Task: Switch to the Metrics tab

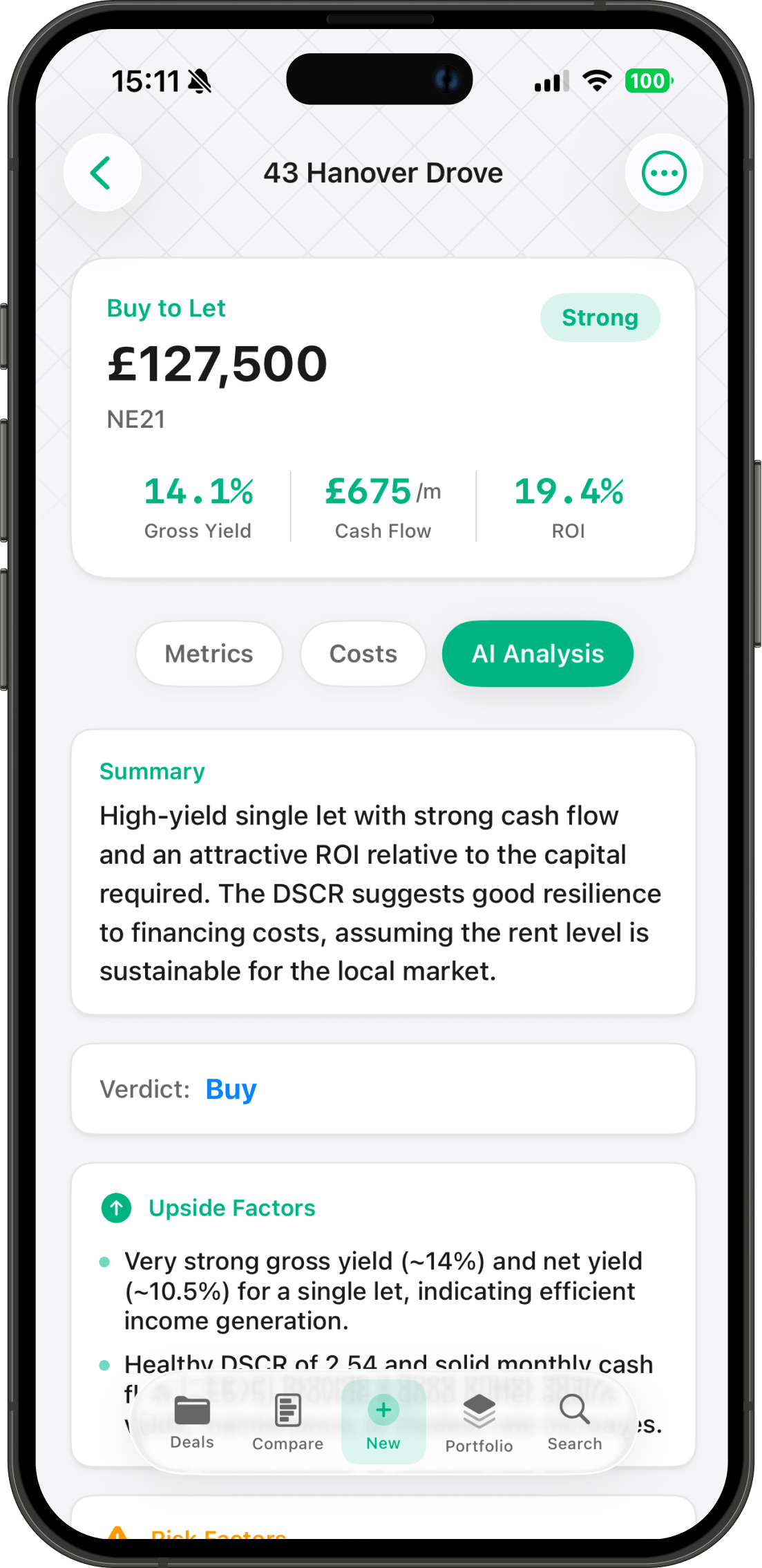Action: pyautogui.click(x=209, y=654)
